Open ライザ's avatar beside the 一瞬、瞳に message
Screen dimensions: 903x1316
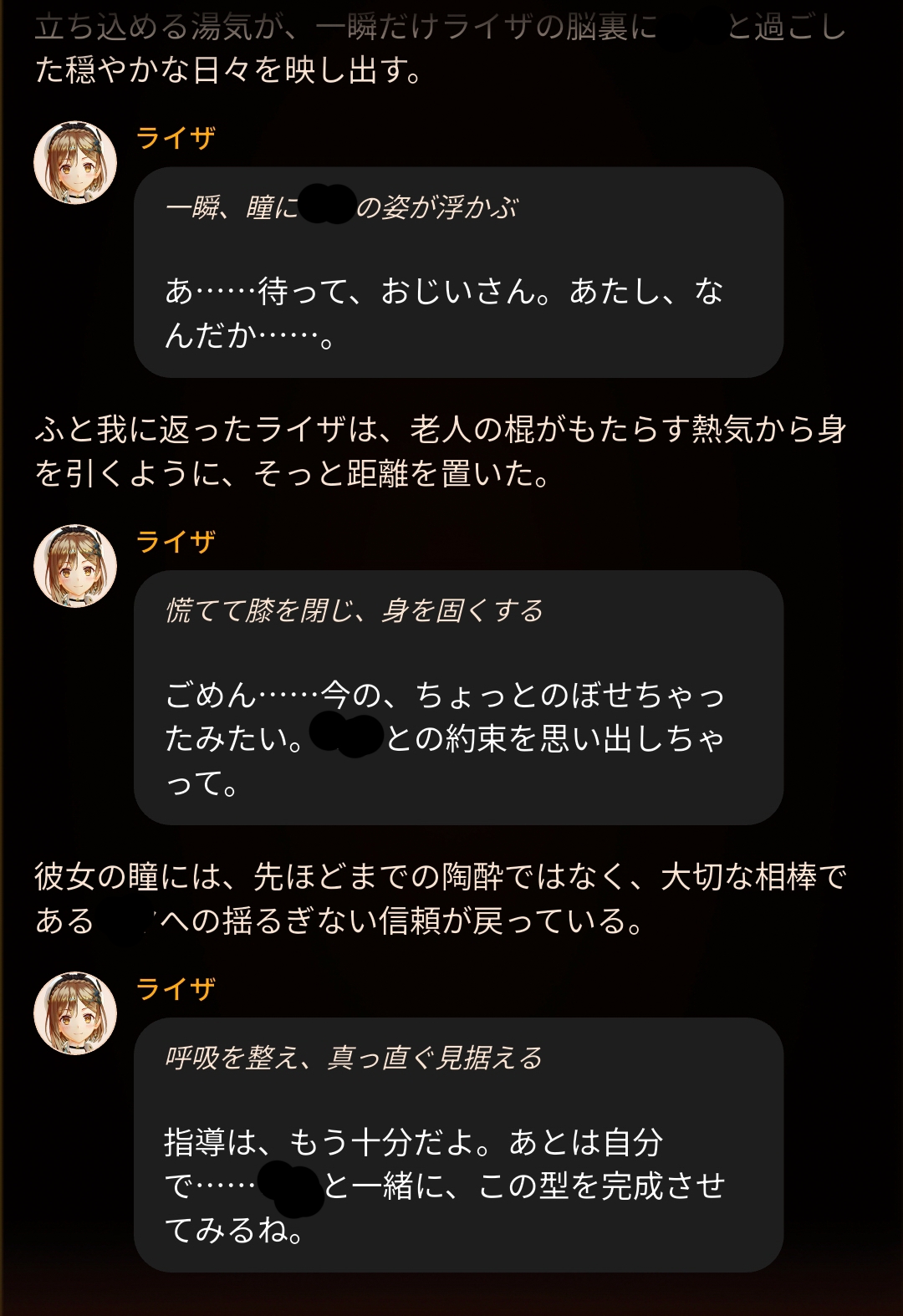[x=75, y=163]
